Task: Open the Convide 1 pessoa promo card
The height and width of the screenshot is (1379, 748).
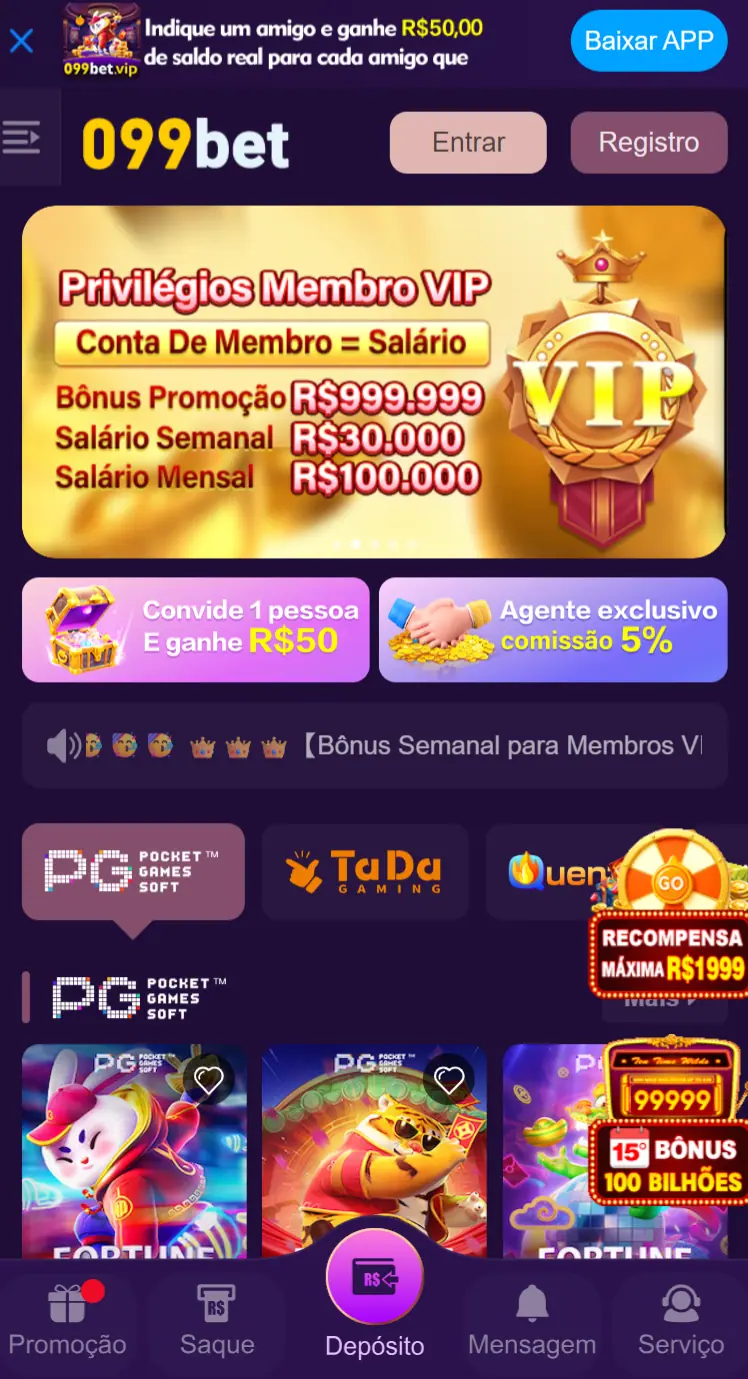Action: (x=195, y=629)
